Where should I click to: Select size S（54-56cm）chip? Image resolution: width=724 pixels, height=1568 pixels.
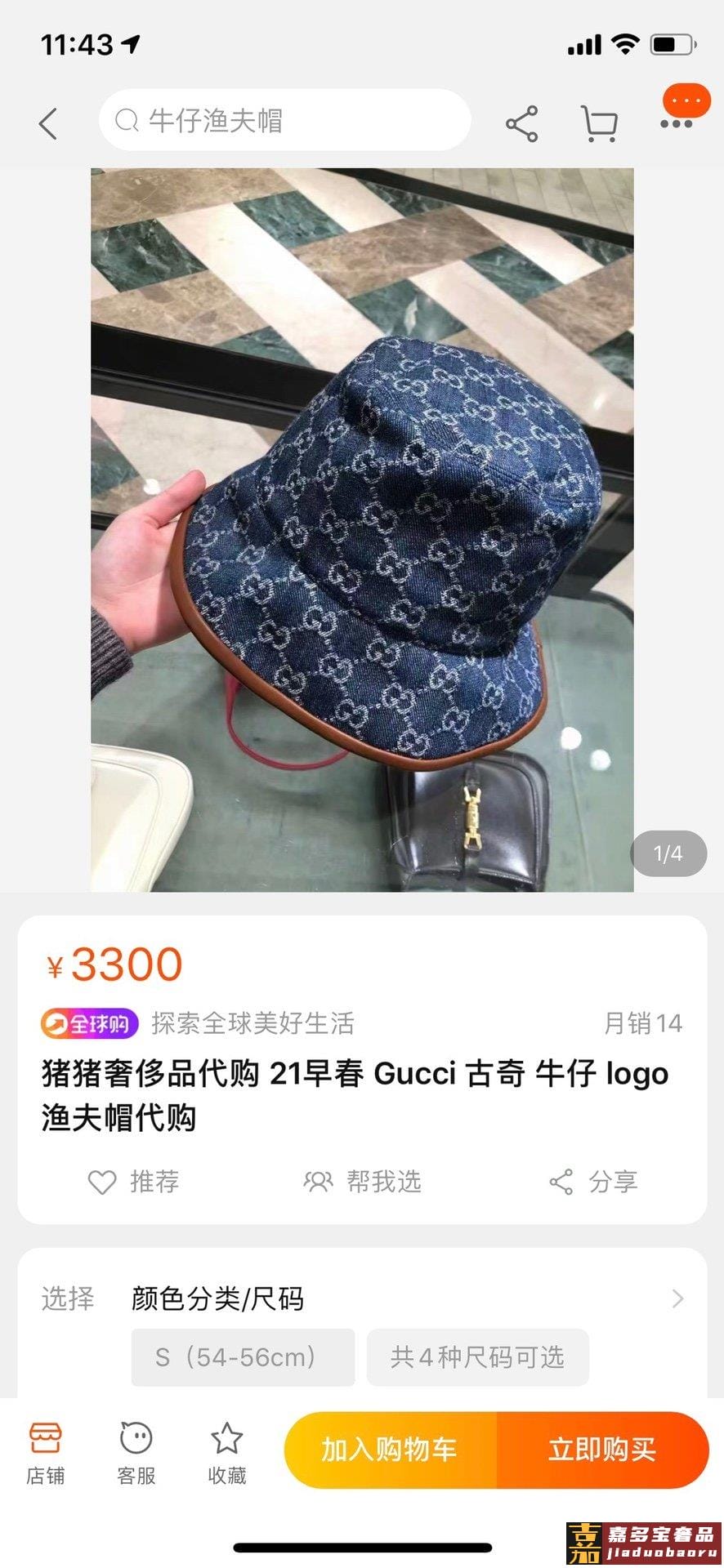(x=243, y=1357)
